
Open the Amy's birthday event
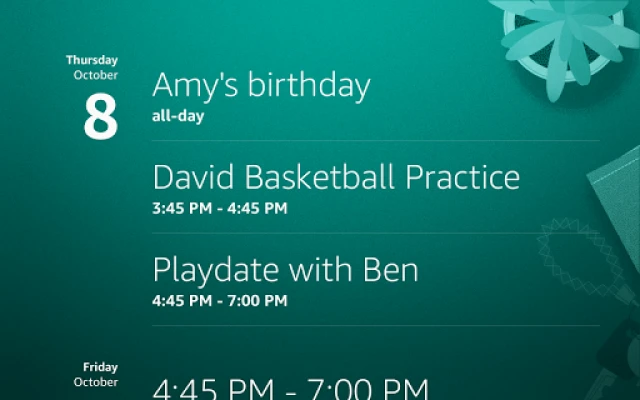(x=261, y=87)
